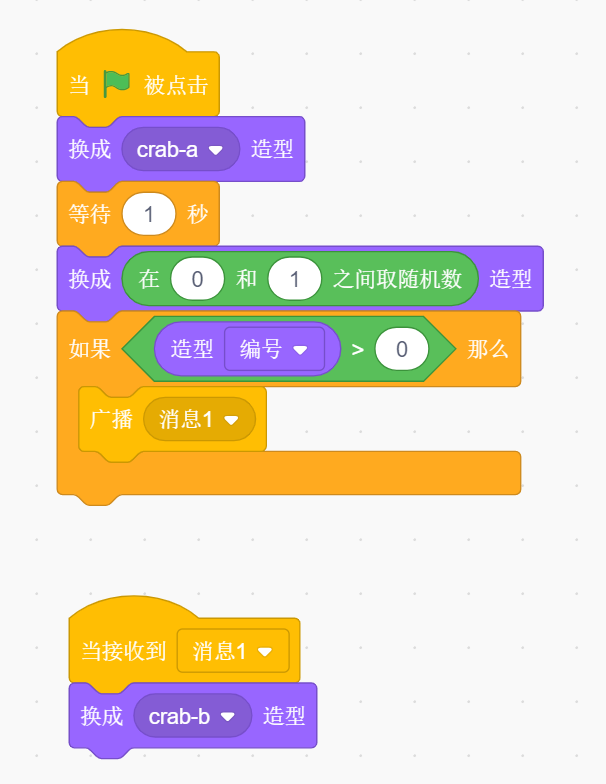The width and height of the screenshot is (606, 784).
Task: Edit the random number upper bound 1
Action: pyautogui.click(x=295, y=279)
